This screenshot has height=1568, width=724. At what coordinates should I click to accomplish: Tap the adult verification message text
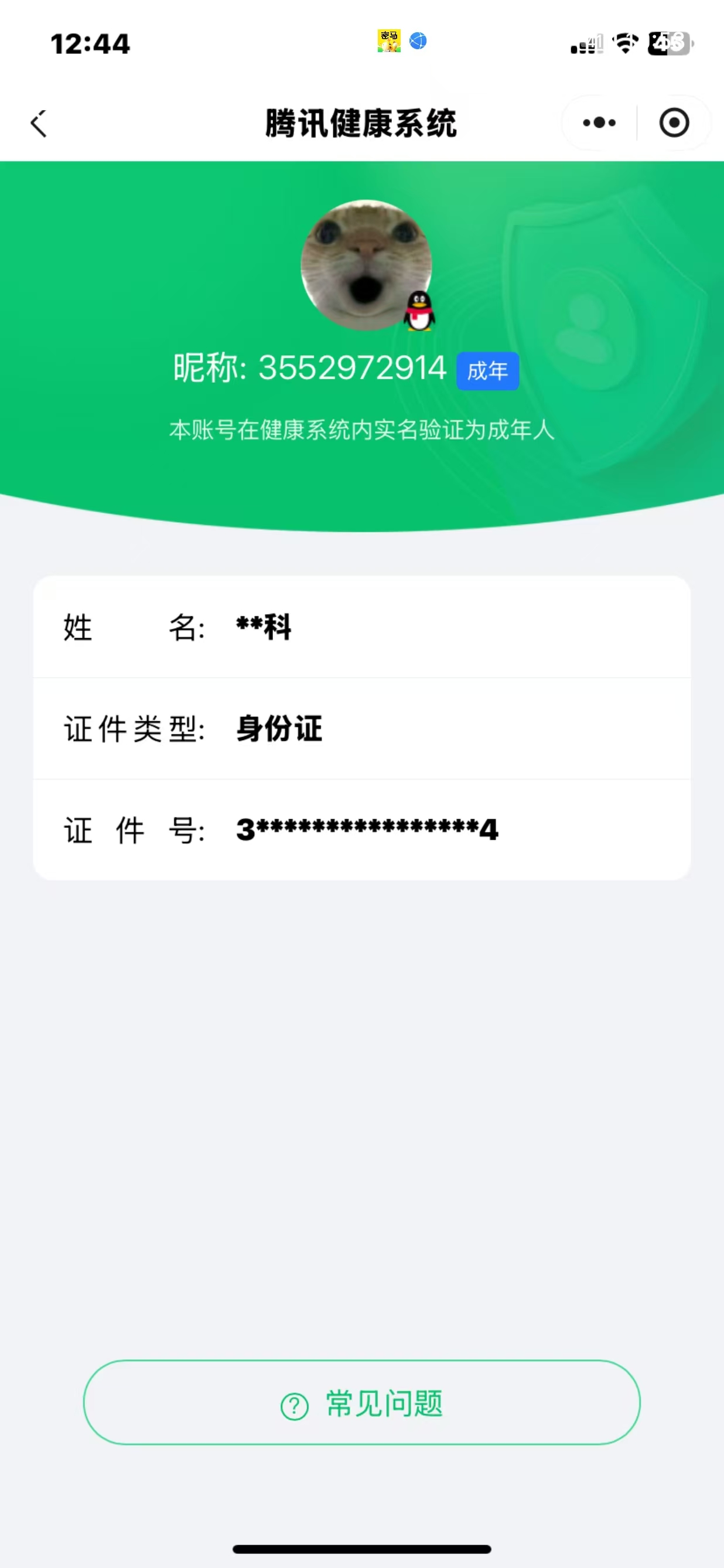(362, 429)
